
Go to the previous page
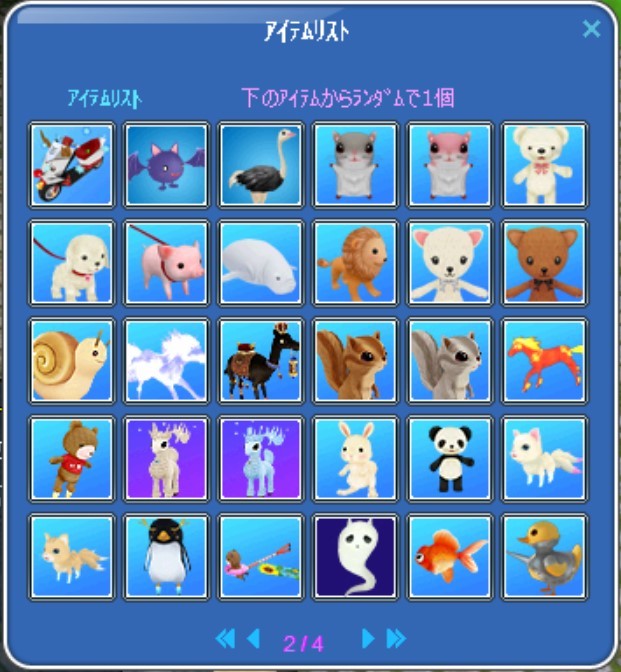point(253,638)
